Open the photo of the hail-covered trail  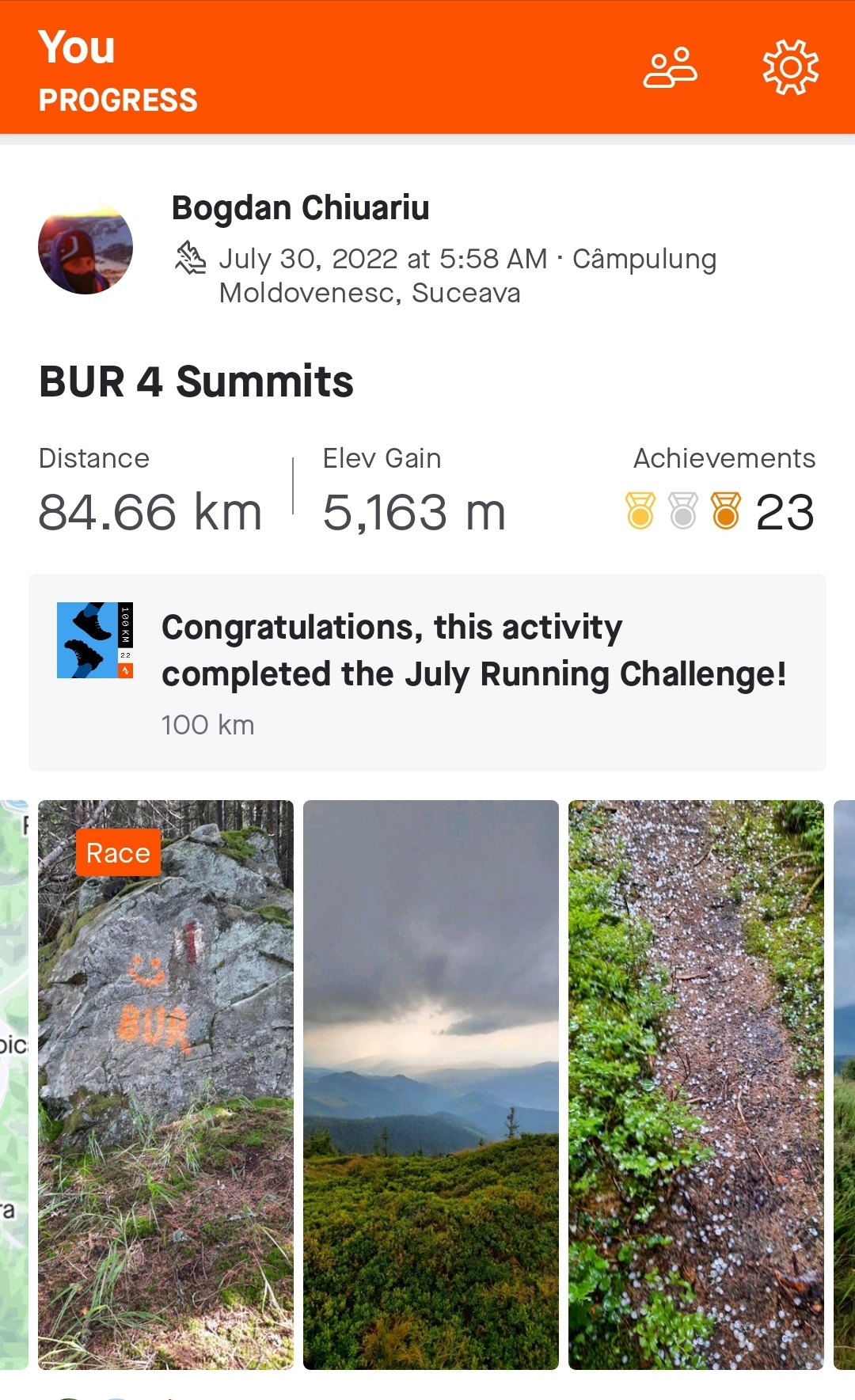696,1084
